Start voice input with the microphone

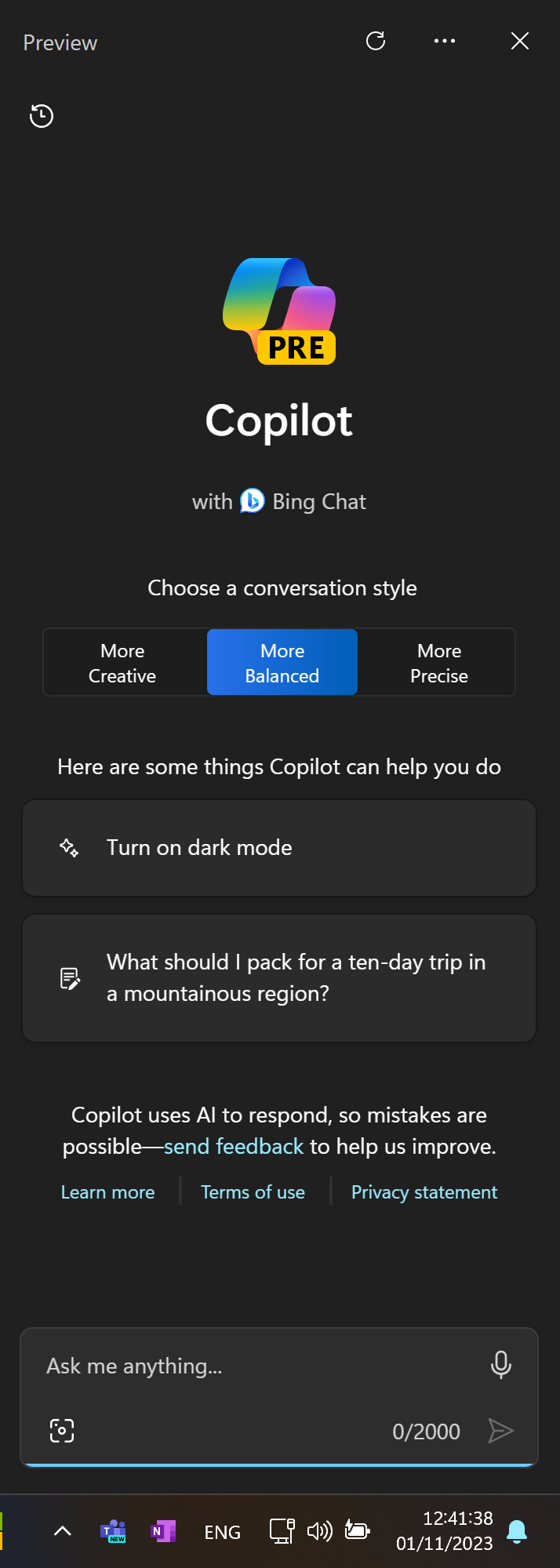[x=500, y=1365]
